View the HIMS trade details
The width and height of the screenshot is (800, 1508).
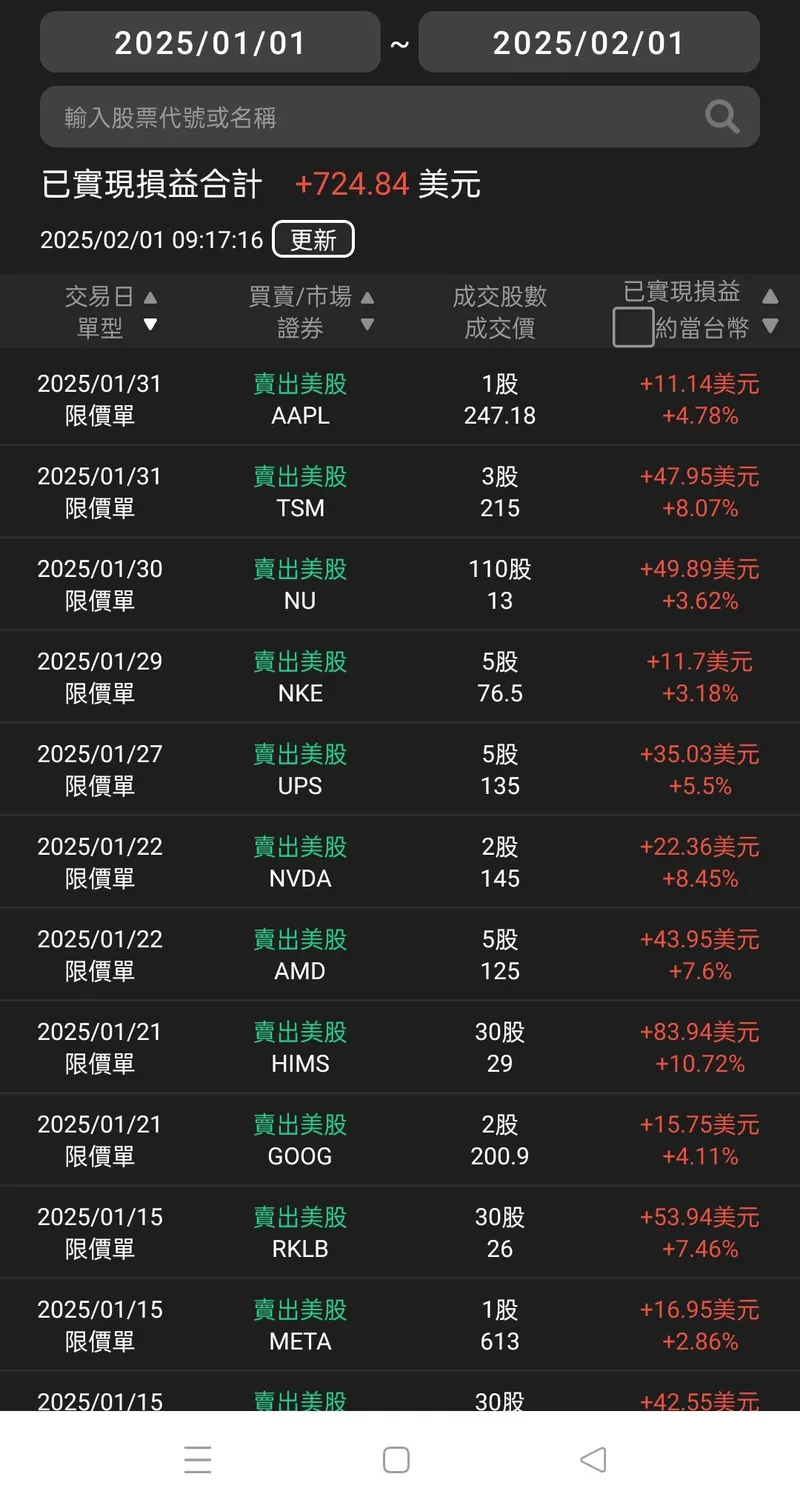pyautogui.click(x=400, y=1047)
